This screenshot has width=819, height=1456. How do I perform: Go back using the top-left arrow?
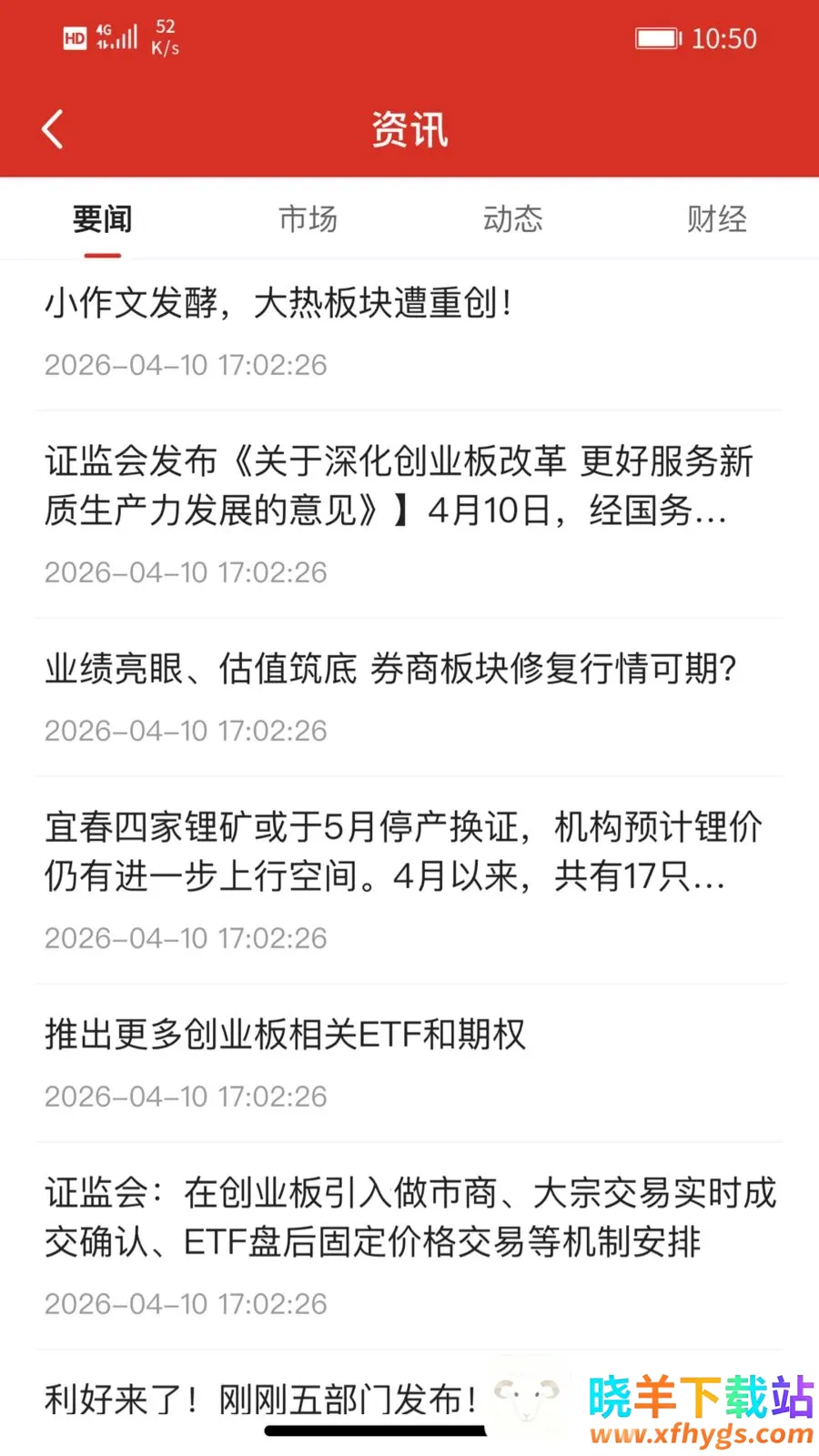click(x=53, y=129)
